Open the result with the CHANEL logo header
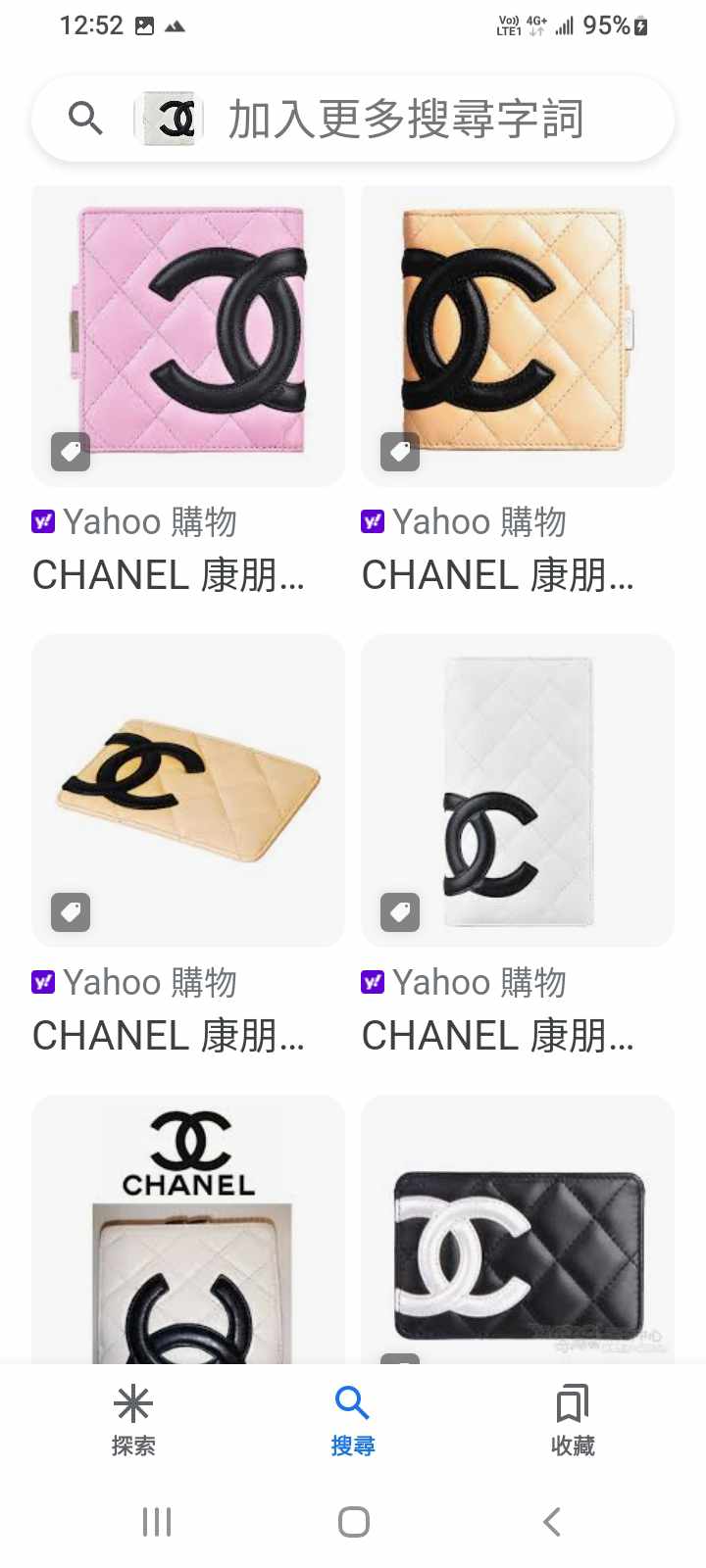This screenshot has width=706, height=1568. [188, 1231]
